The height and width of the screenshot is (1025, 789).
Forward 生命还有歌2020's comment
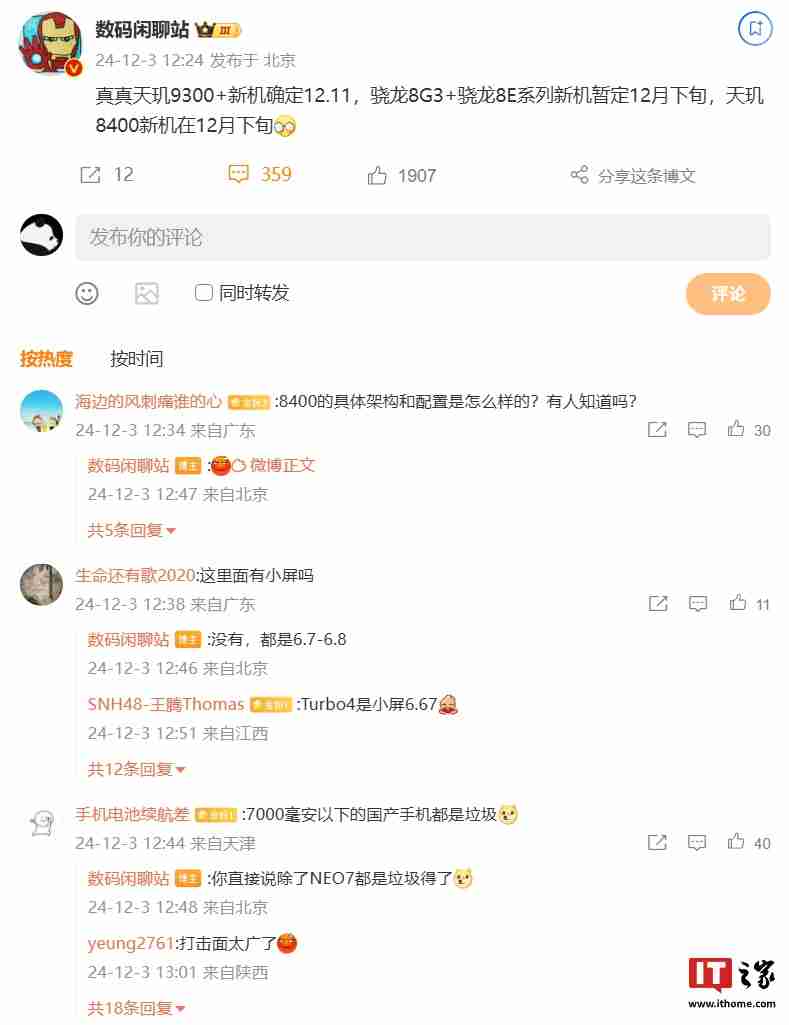point(657,603)
